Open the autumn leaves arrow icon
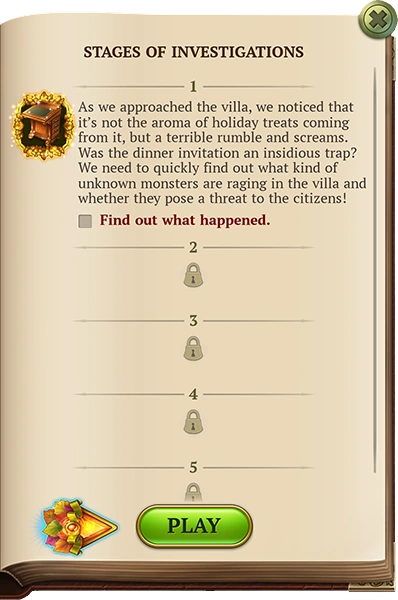Screen dimensions: 398x600 [78, 527]
